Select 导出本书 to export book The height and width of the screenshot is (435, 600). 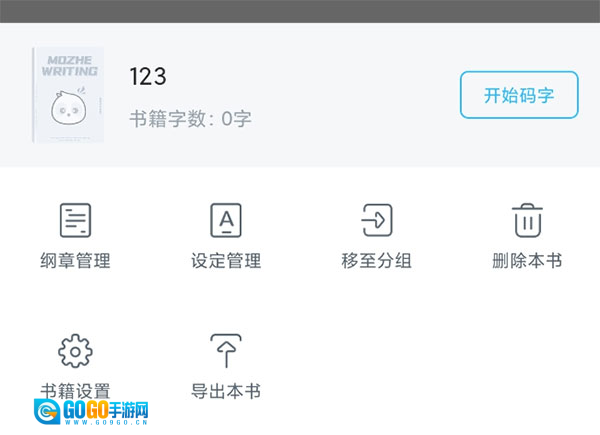click(x=226, y=364)
